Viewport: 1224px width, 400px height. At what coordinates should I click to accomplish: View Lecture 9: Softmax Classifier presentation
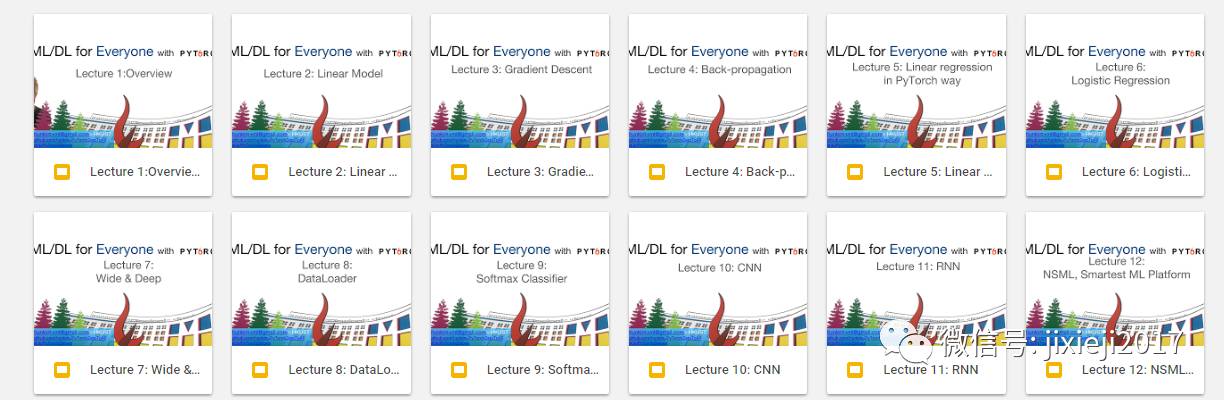(520, 303)
